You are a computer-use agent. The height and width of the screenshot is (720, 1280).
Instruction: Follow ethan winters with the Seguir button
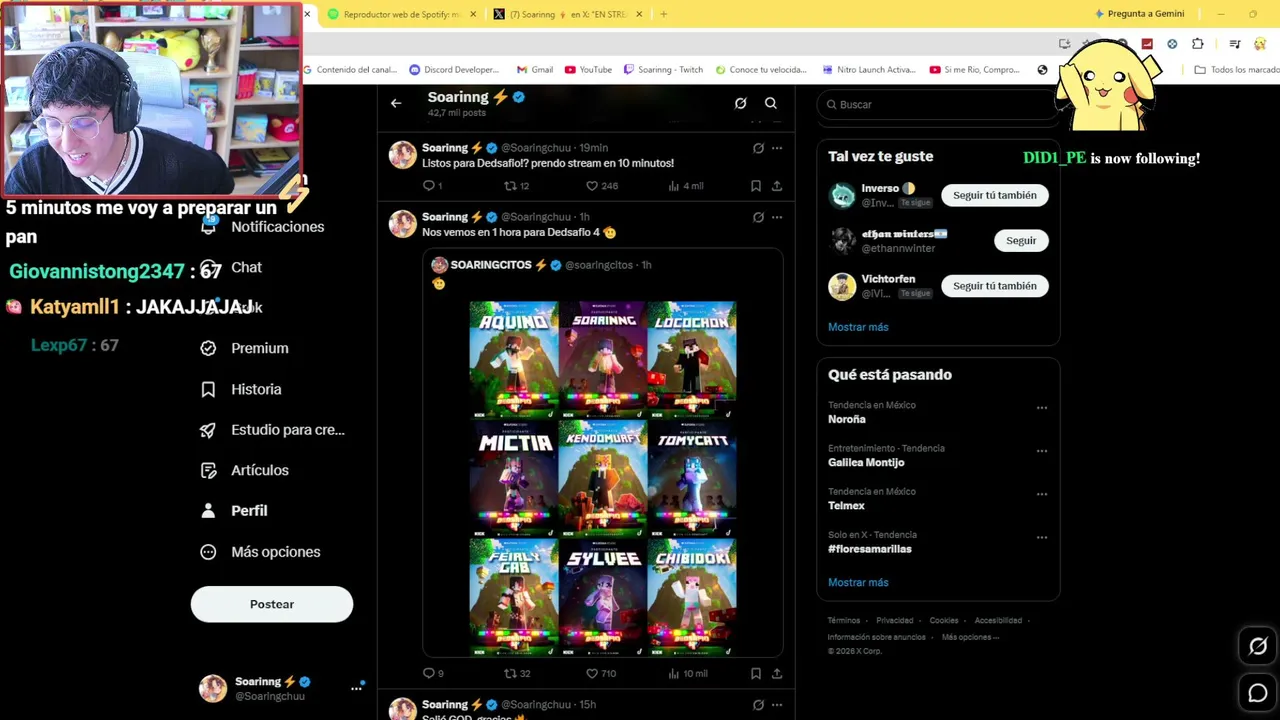point(1021,240)
